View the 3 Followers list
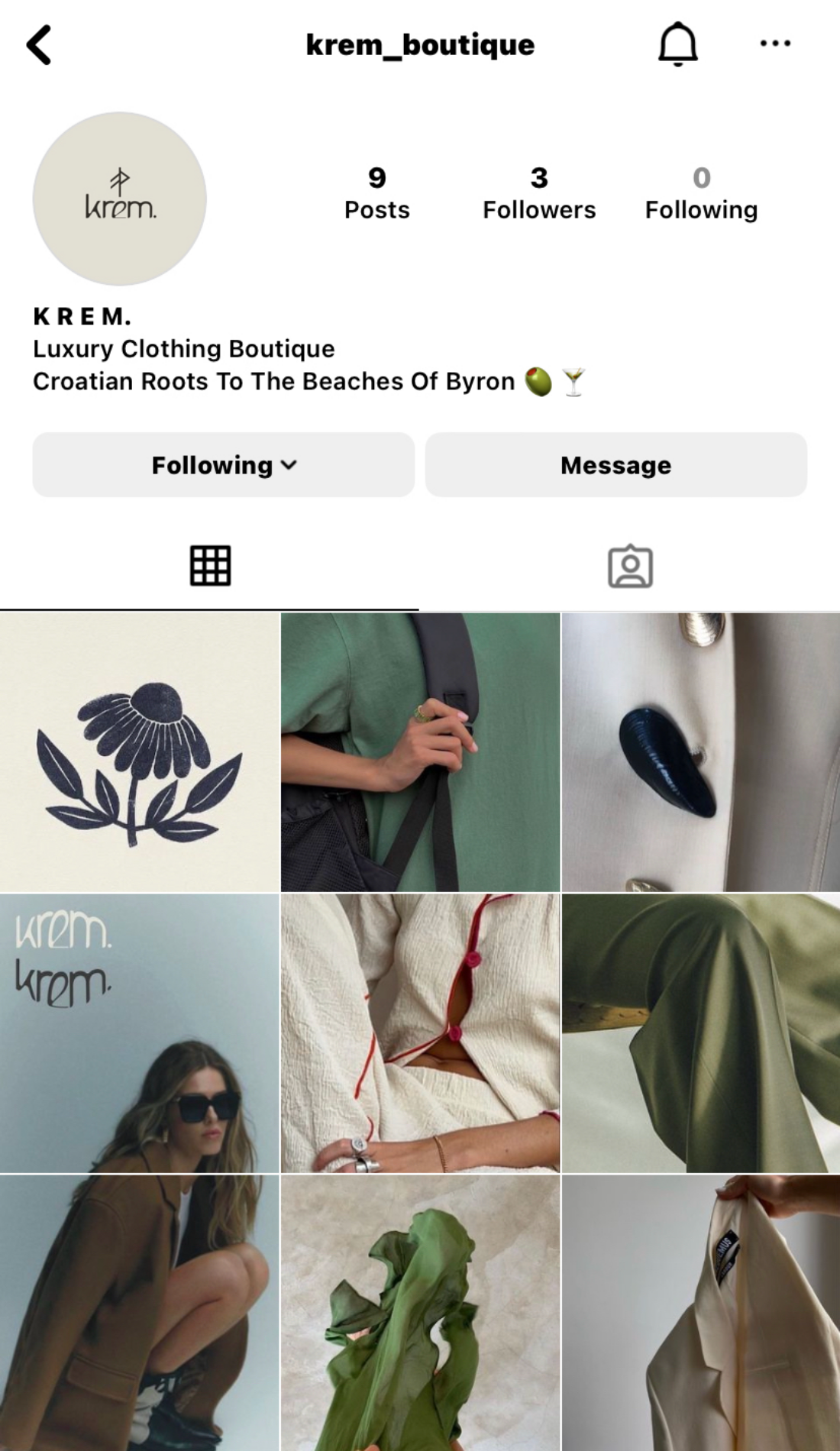 [538, 193]
